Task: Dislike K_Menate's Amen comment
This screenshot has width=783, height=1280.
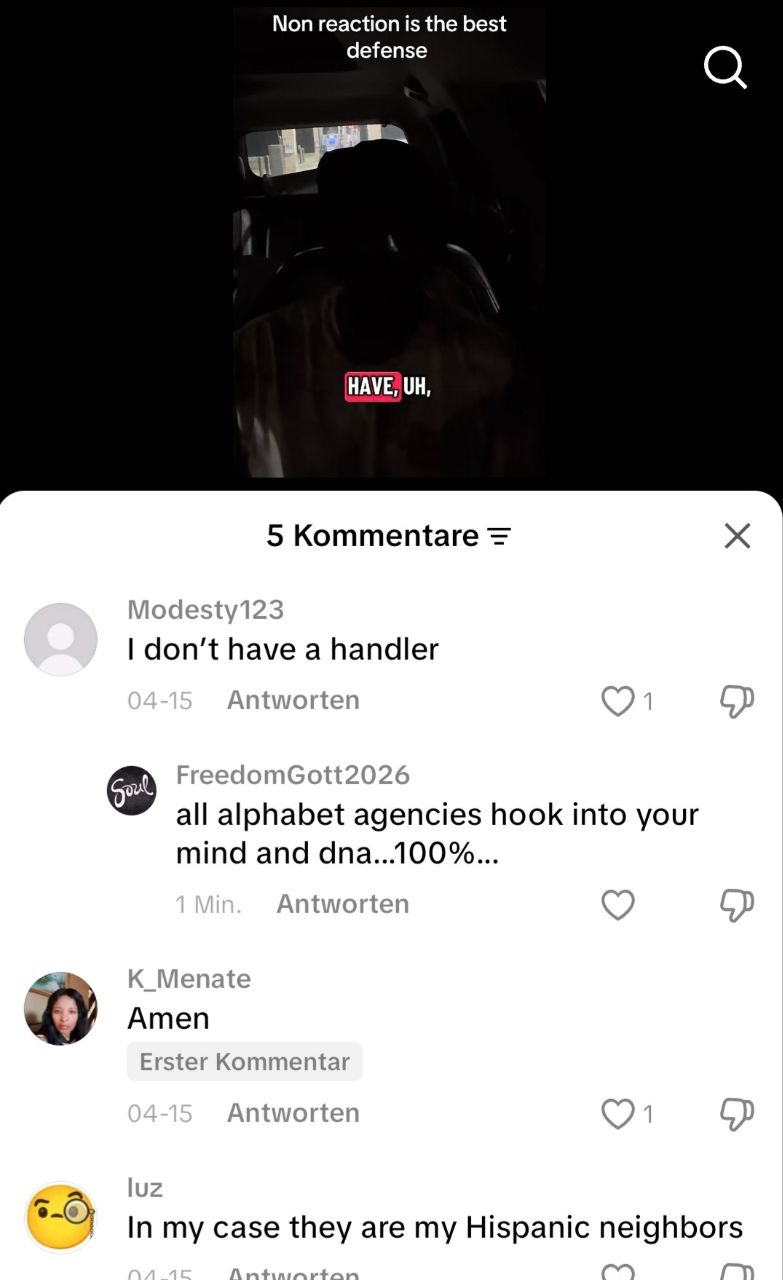Action: (x=737, y=1114)
